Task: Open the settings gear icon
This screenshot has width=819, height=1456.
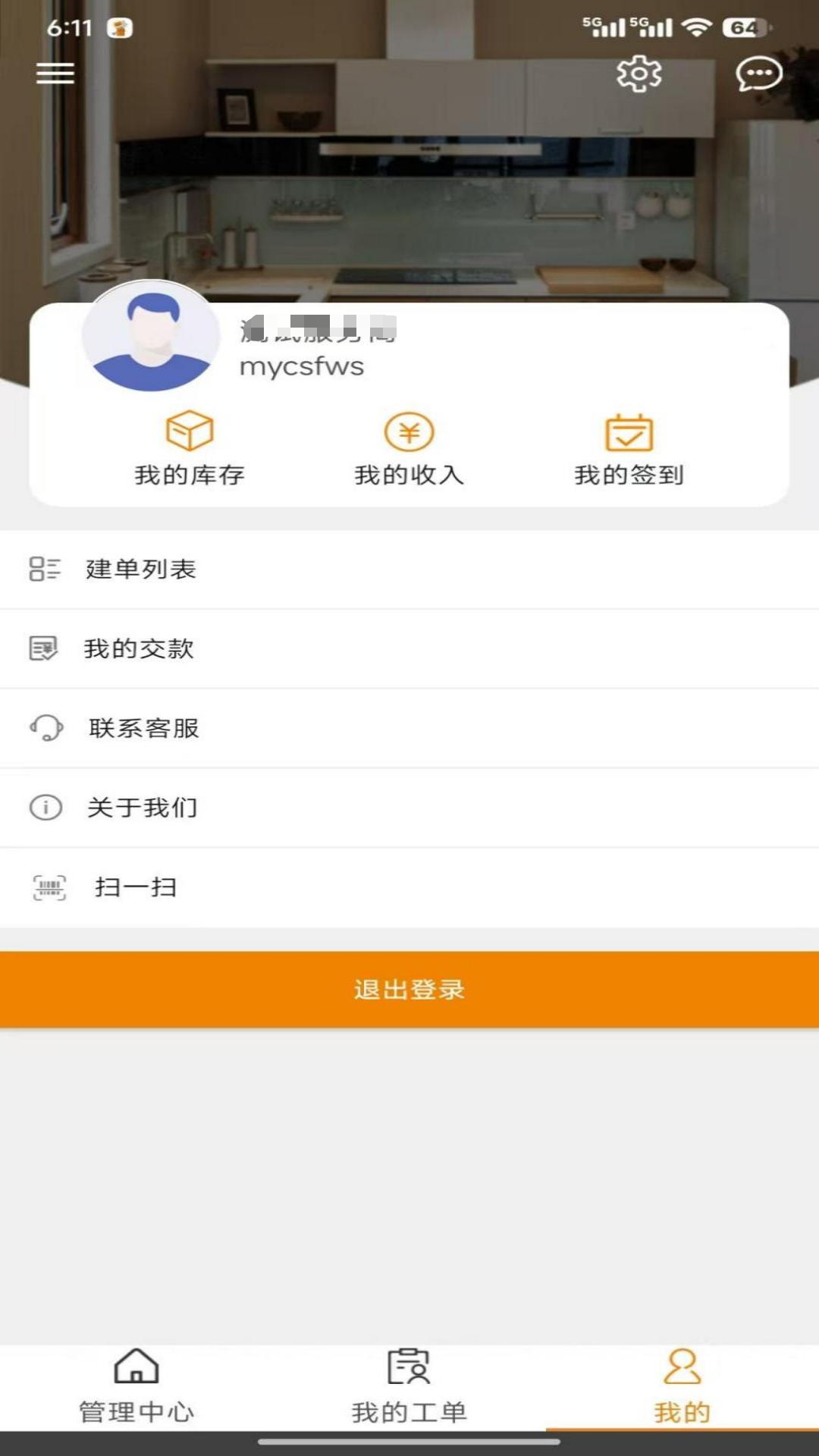Action: coord(639,74)
